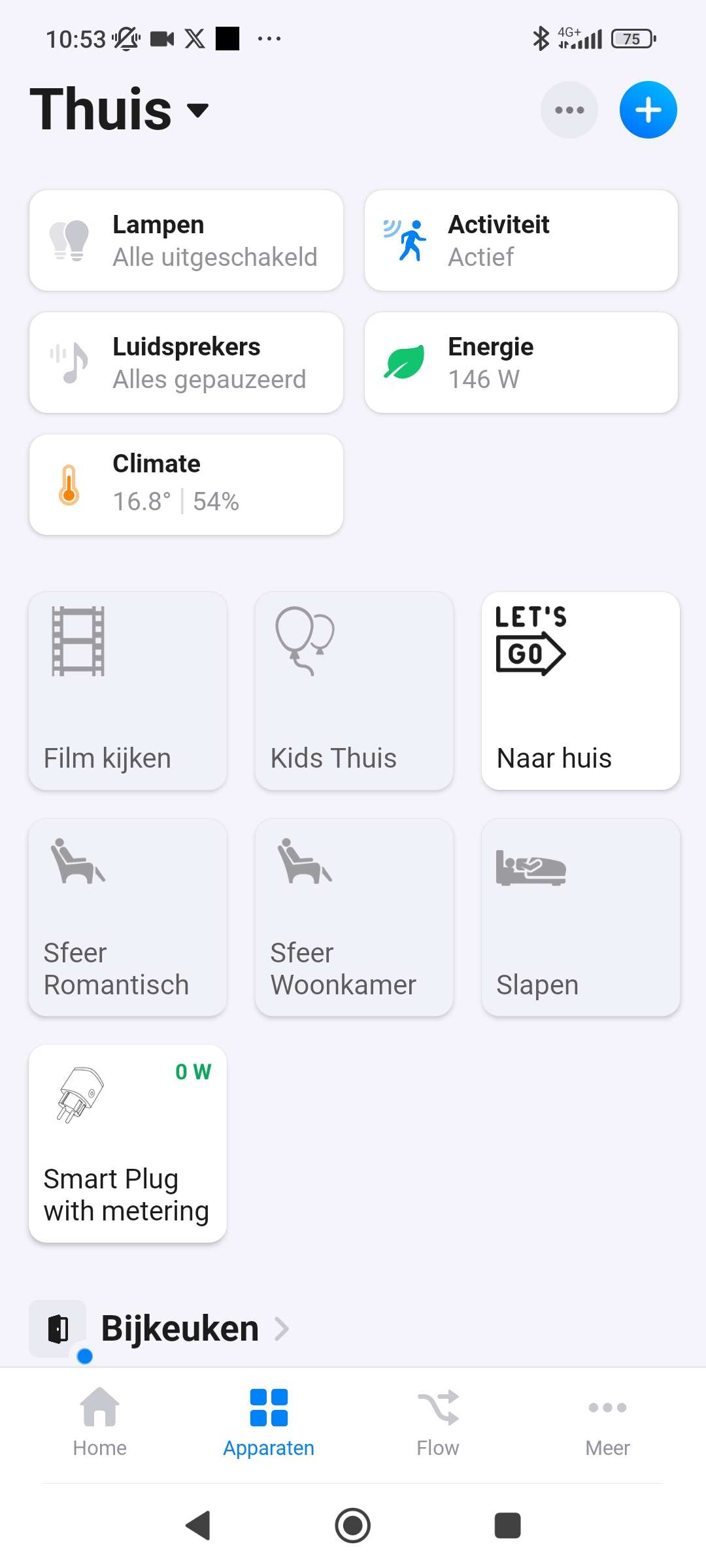
Task: Open the Climate card
Action: pyautogui.click(x=186, y=485)
